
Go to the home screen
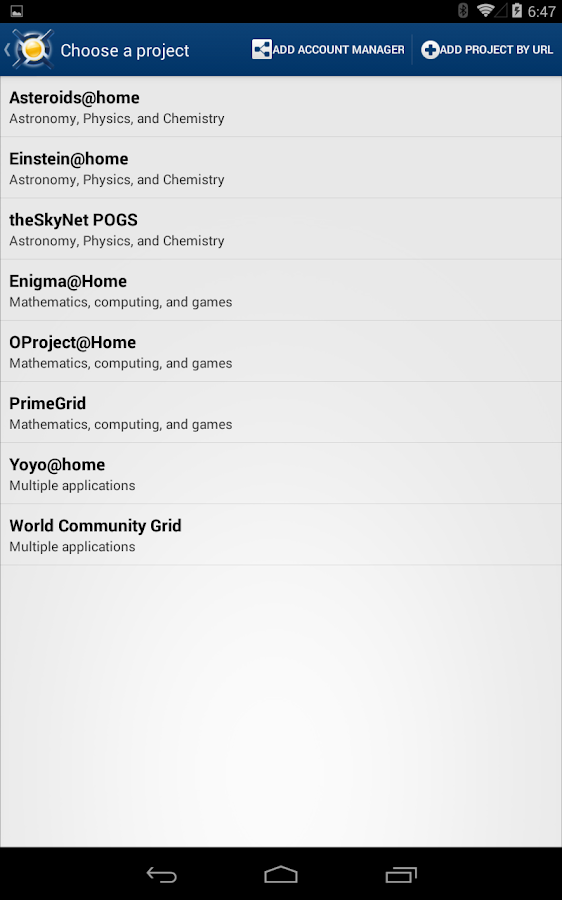coord(281,874)
